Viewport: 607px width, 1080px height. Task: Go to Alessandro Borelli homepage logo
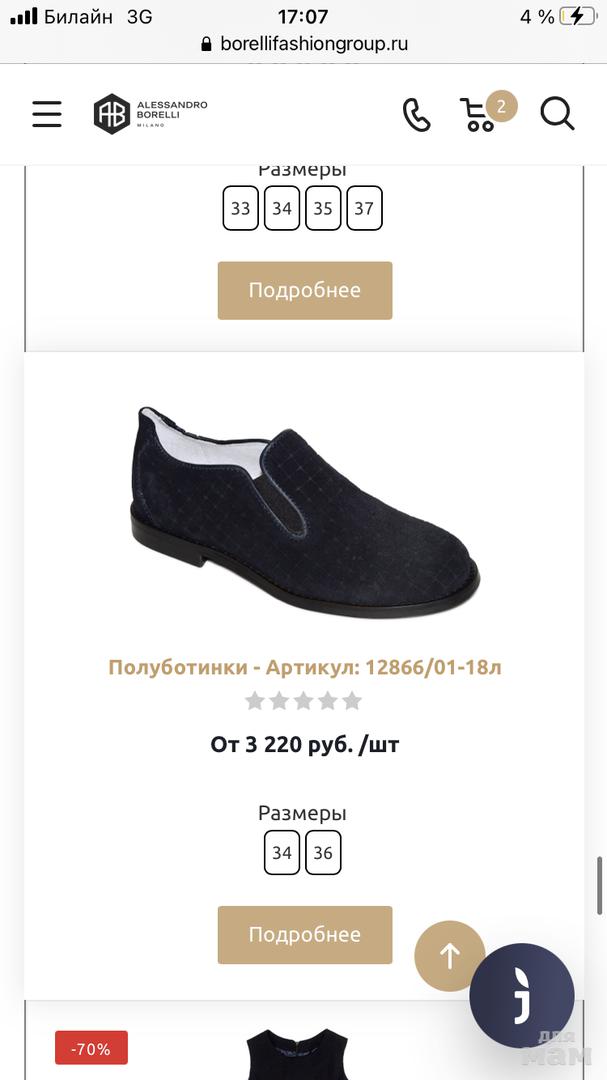point(150,114)
